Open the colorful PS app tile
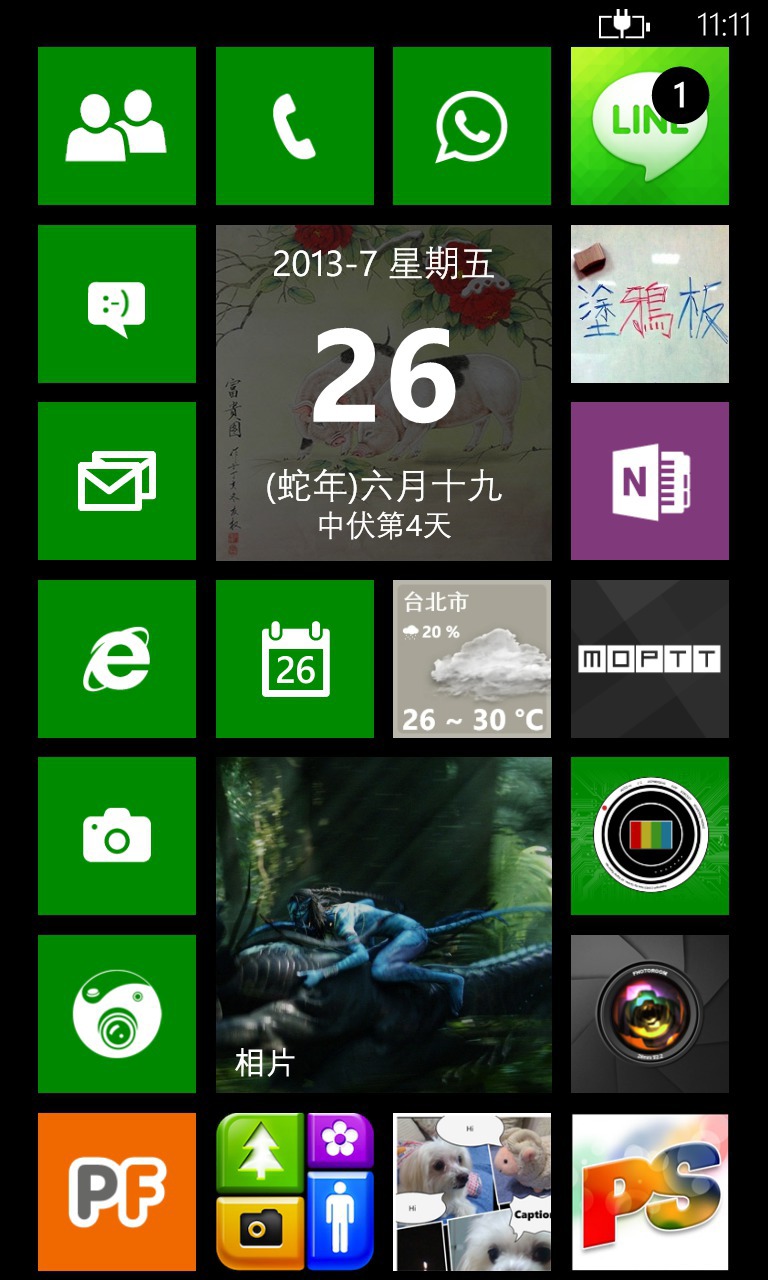Image resolution: width=768 pixels, height=1280 pixels. [650, 1192]
